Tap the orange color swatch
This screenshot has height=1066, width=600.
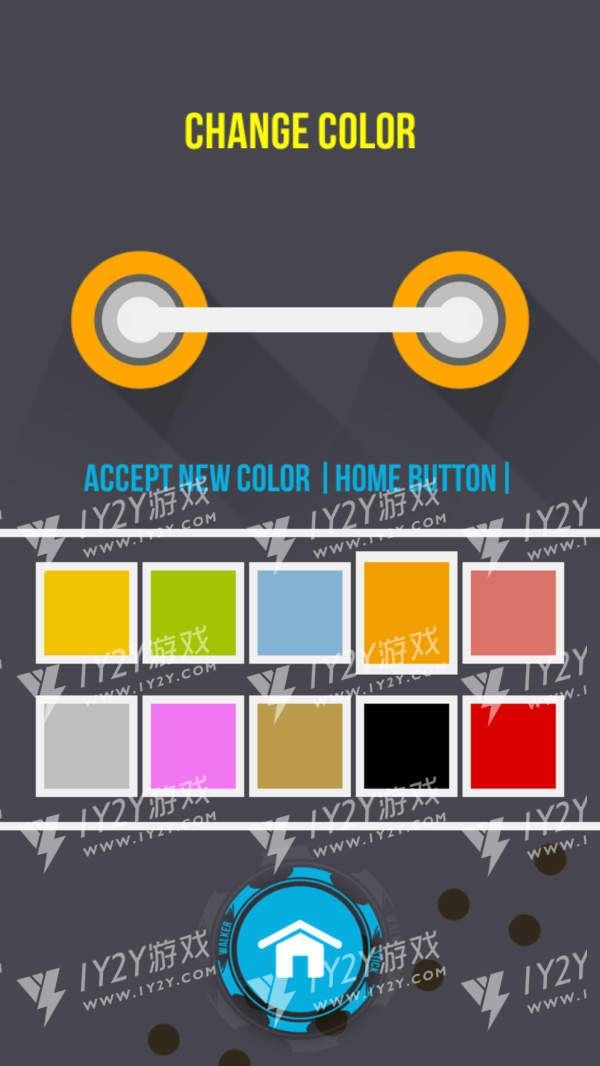click(x=407, y=611)
